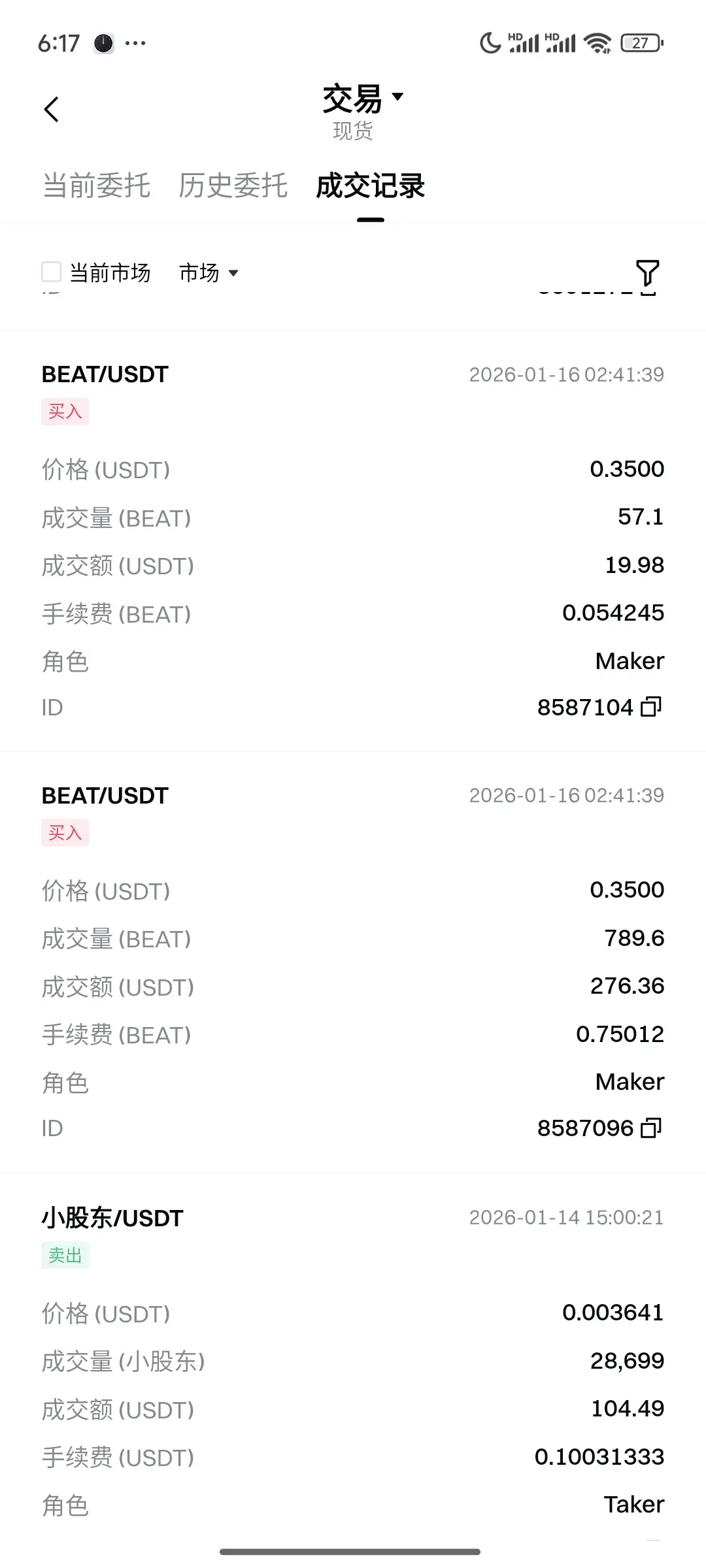Switch to the 历史委托 tab
The width and height of the screenshot is (706, 1568).
pos(233,186)
